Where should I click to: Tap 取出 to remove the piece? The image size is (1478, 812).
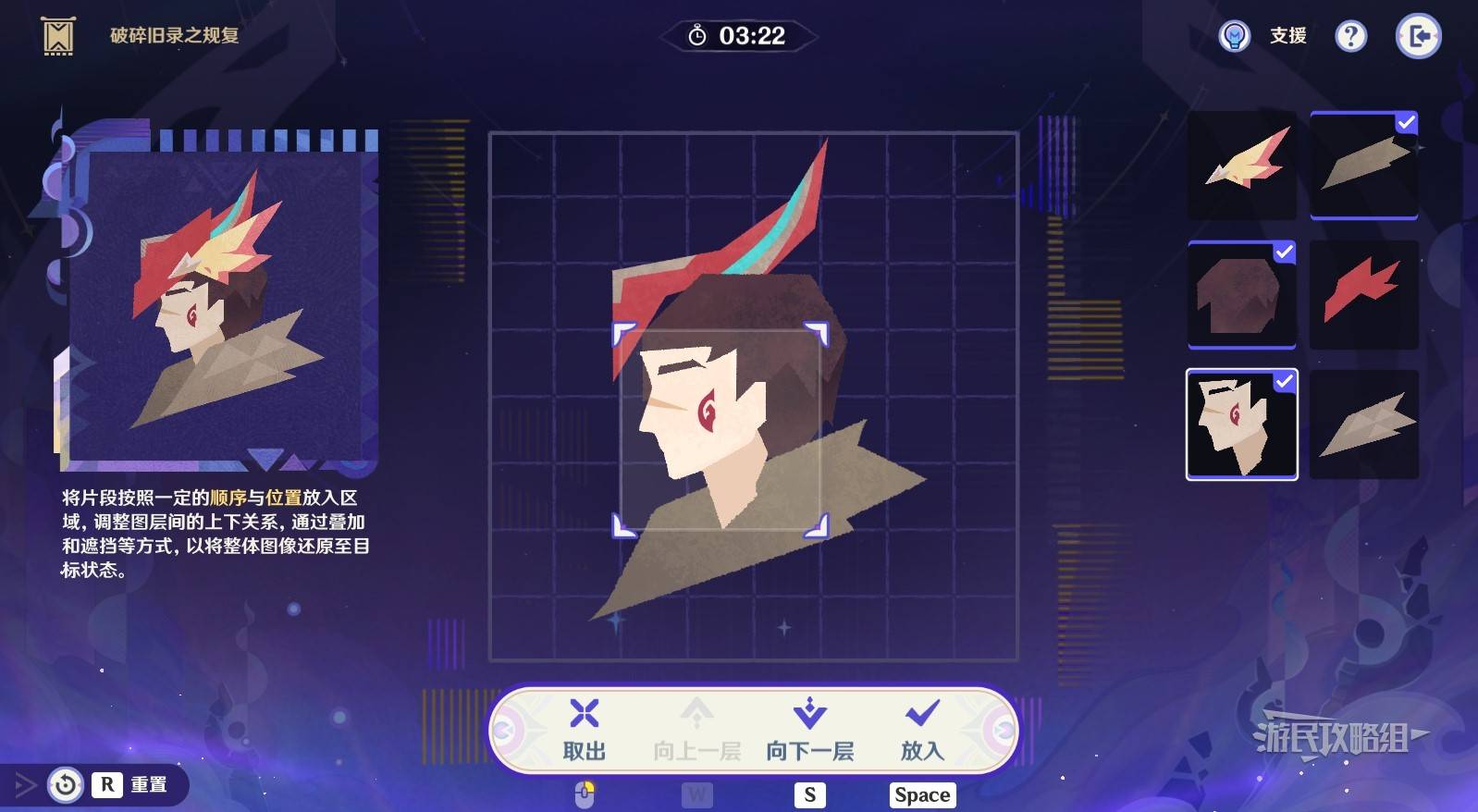pyautogui.click(x=584, y=730)
